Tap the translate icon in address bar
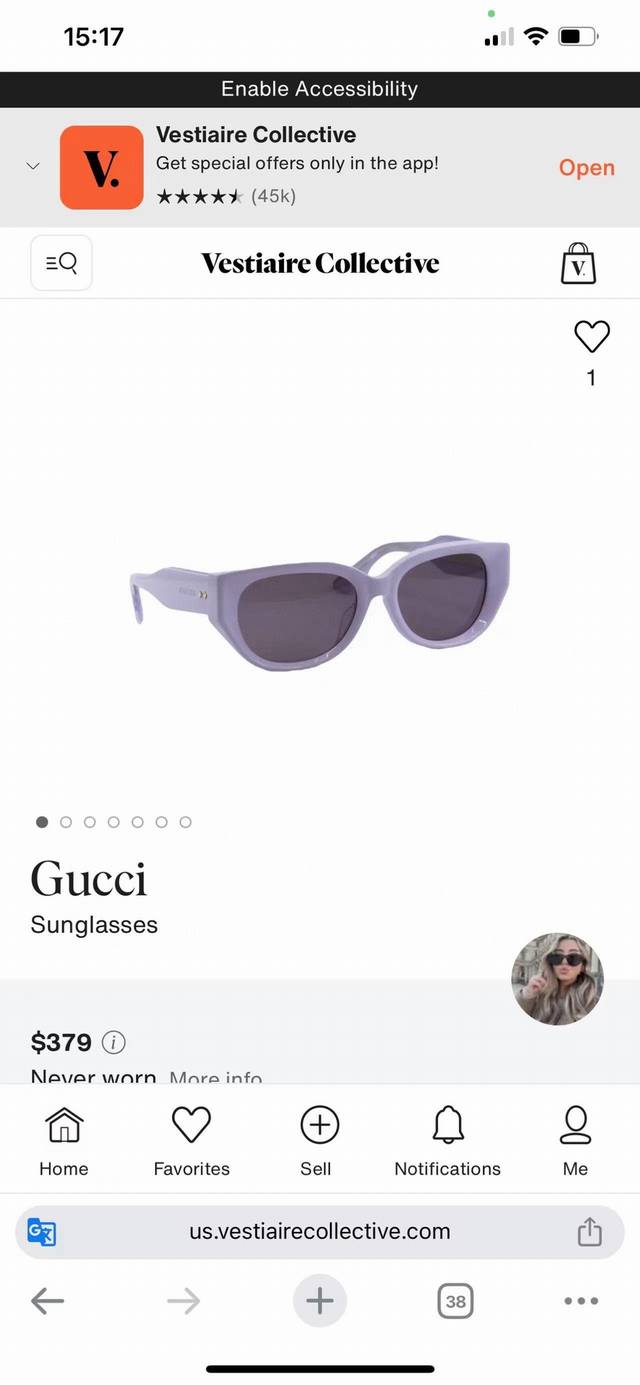This screenshot has width=640, height=1385. (42, 1231)
